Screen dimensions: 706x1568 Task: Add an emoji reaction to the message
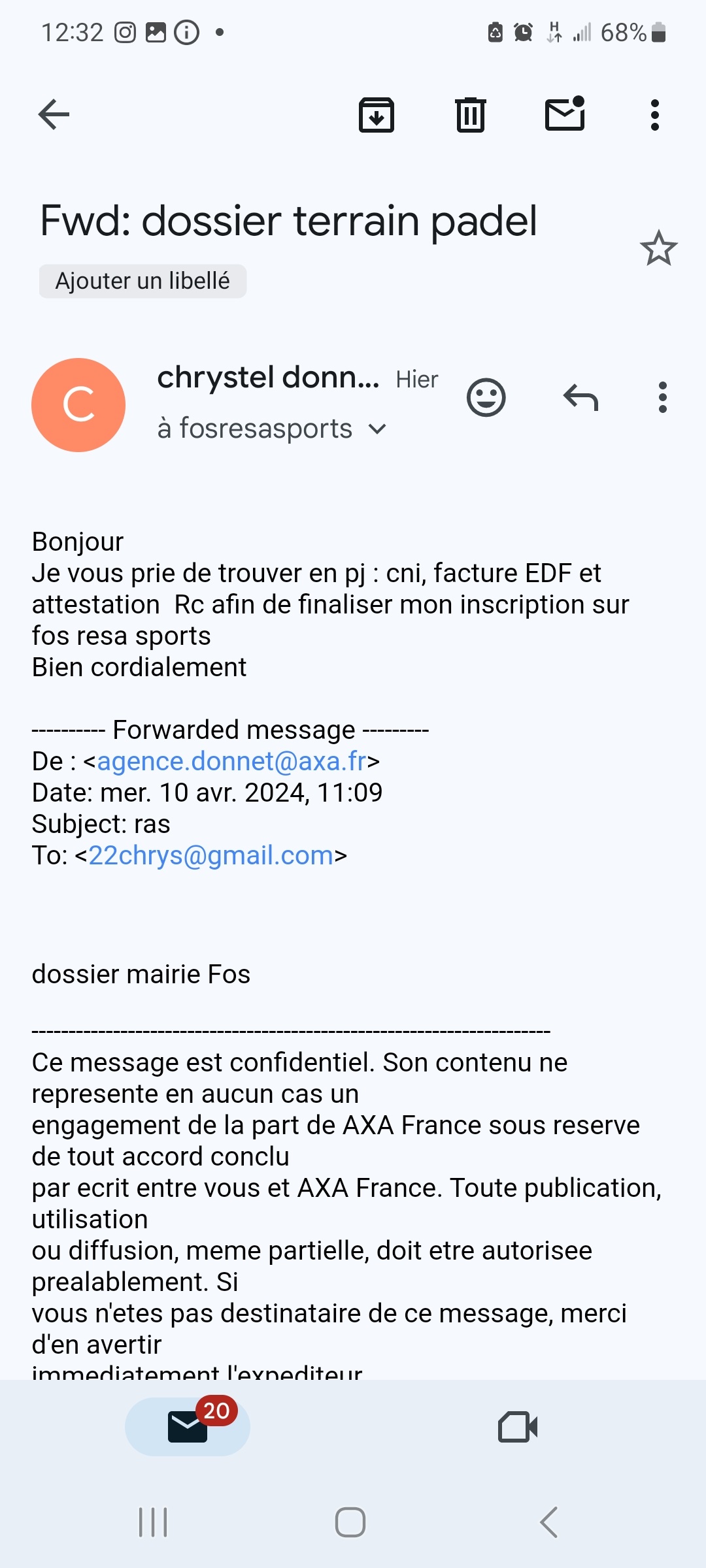[486, 397]
